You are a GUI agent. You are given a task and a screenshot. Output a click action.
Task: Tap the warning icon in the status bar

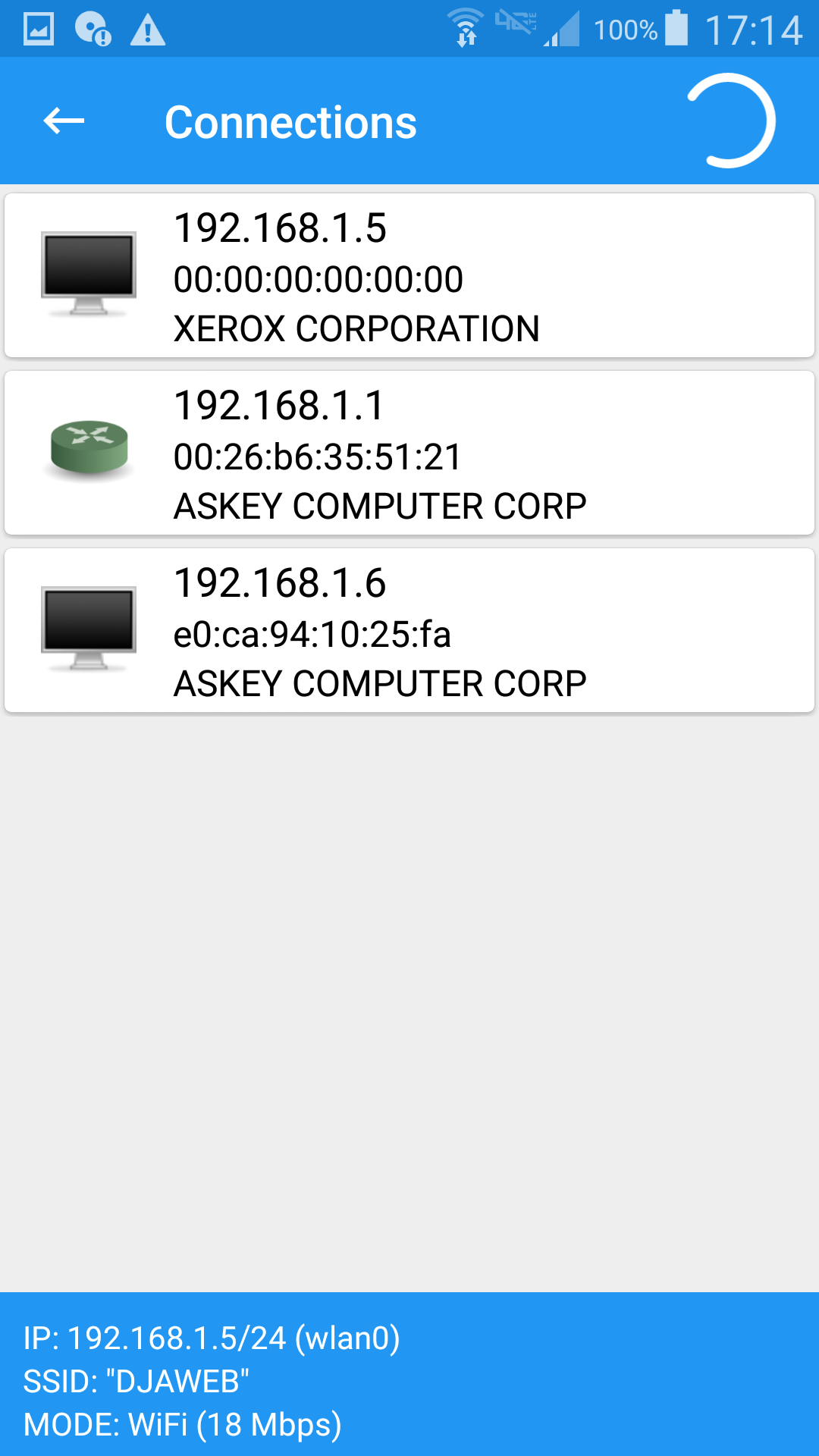pos(149,29)
